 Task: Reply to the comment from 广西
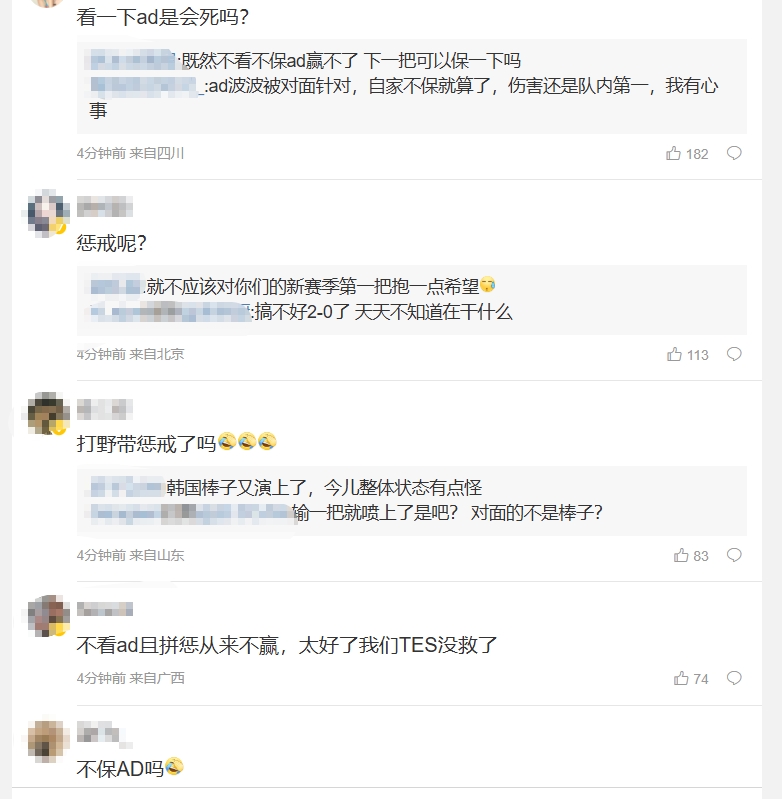tap(734, 679)
